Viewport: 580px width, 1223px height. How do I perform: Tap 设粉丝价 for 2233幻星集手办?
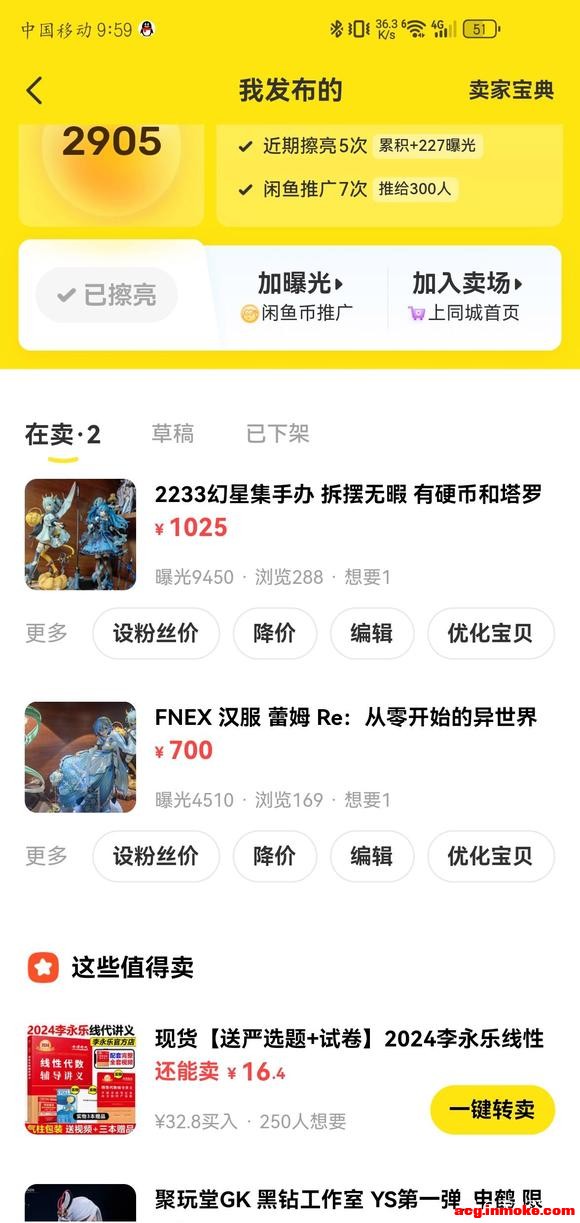pos(156,633)
